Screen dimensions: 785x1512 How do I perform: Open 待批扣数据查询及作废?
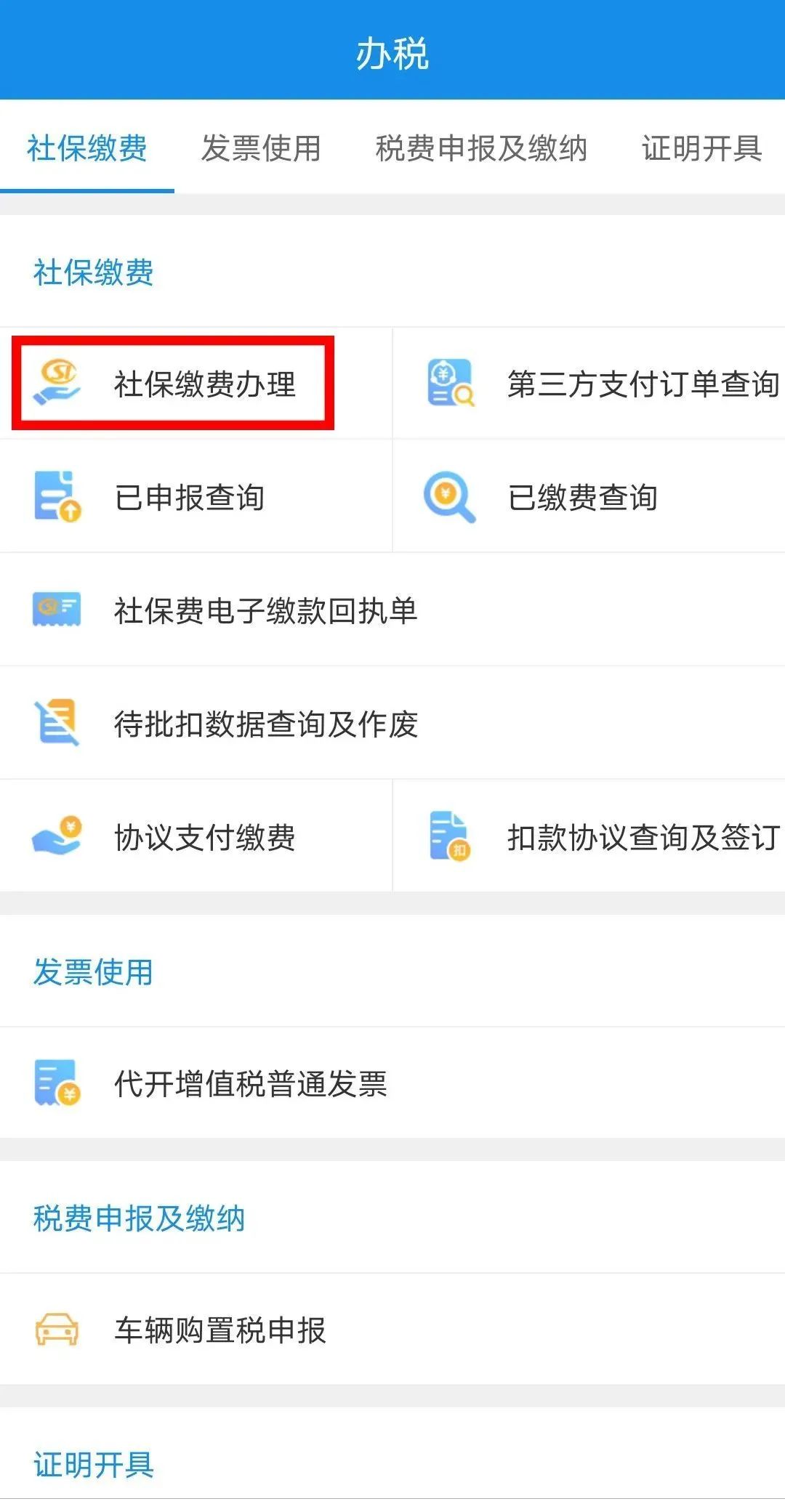coord(265,724)
